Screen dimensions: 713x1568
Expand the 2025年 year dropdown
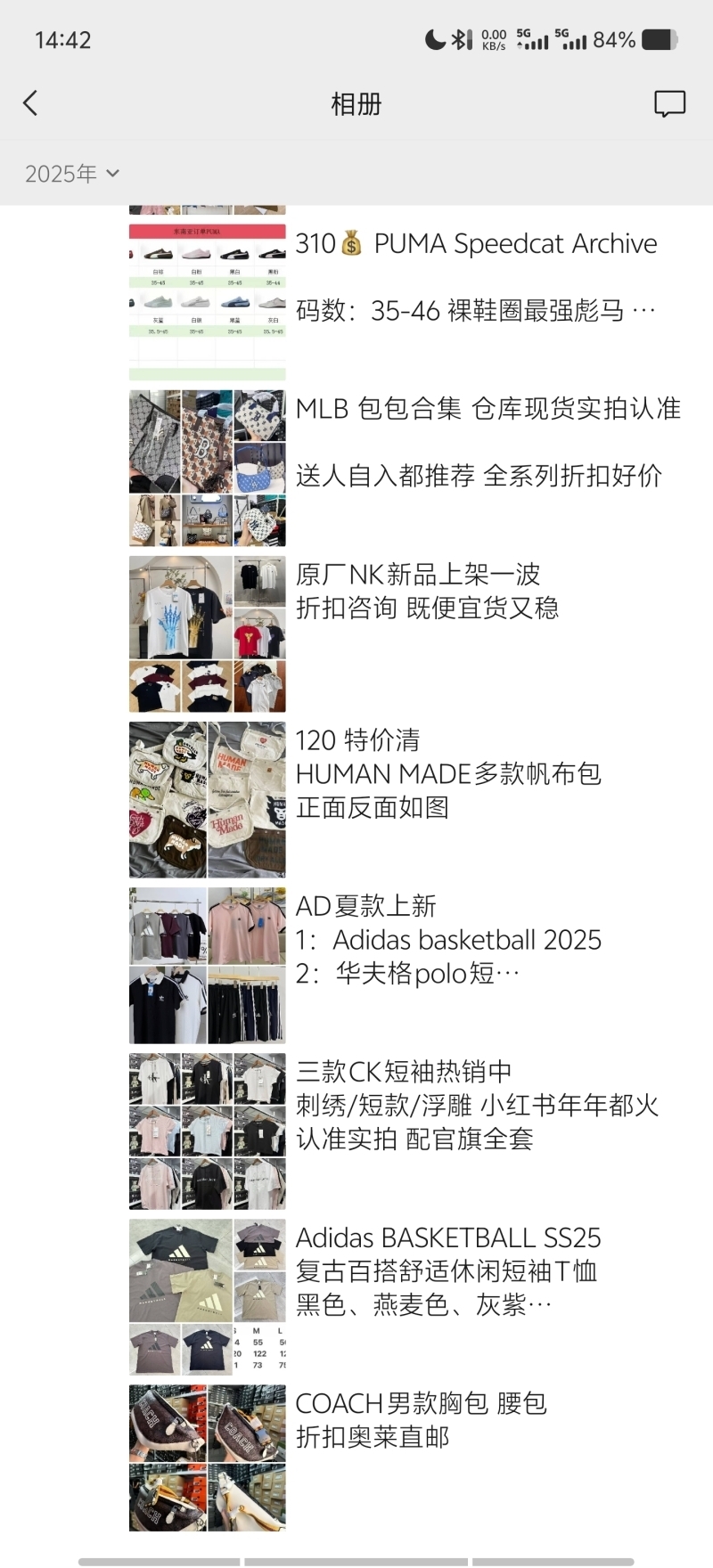(72, 174)
